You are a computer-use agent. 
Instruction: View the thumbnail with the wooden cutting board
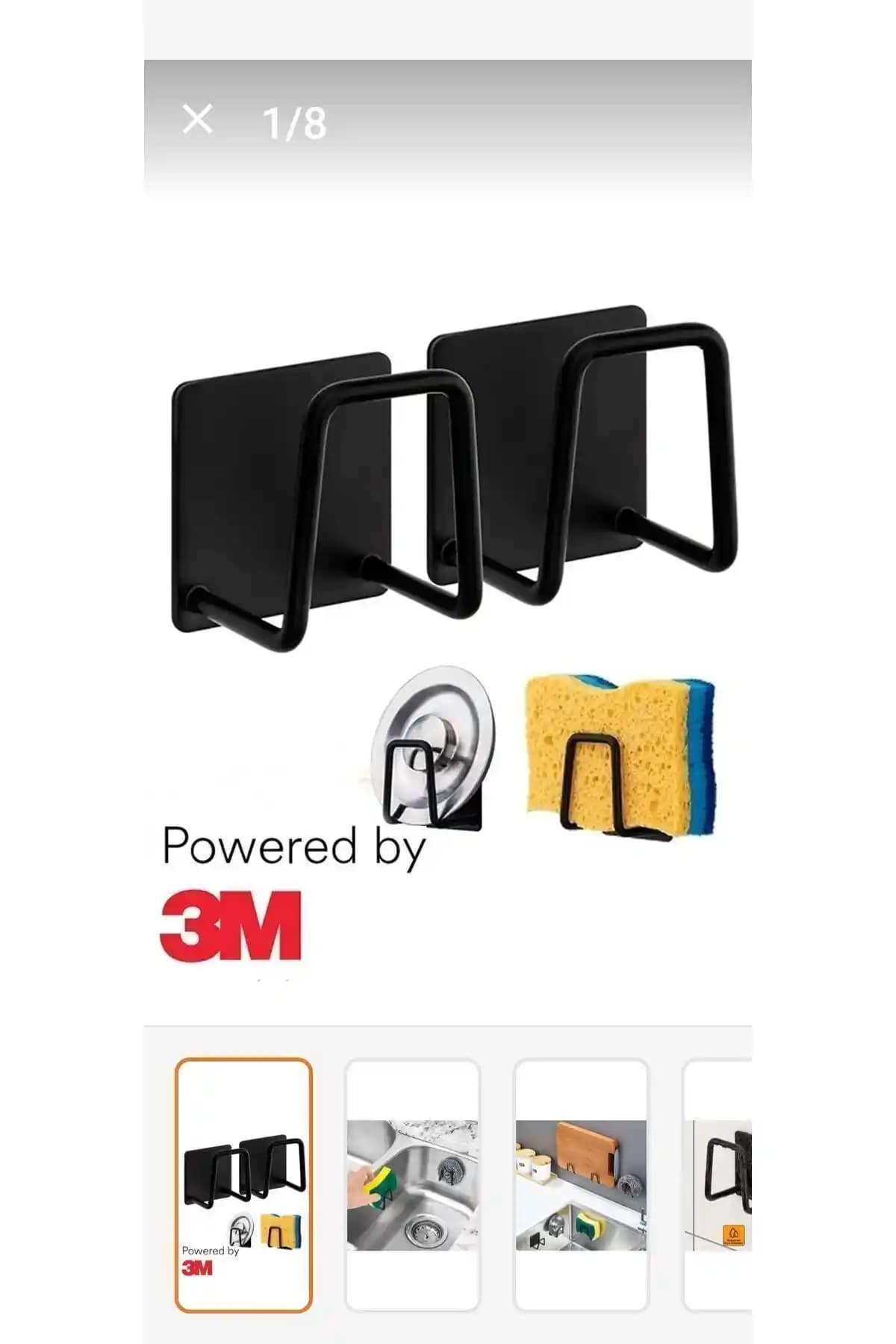(581, 1185)
